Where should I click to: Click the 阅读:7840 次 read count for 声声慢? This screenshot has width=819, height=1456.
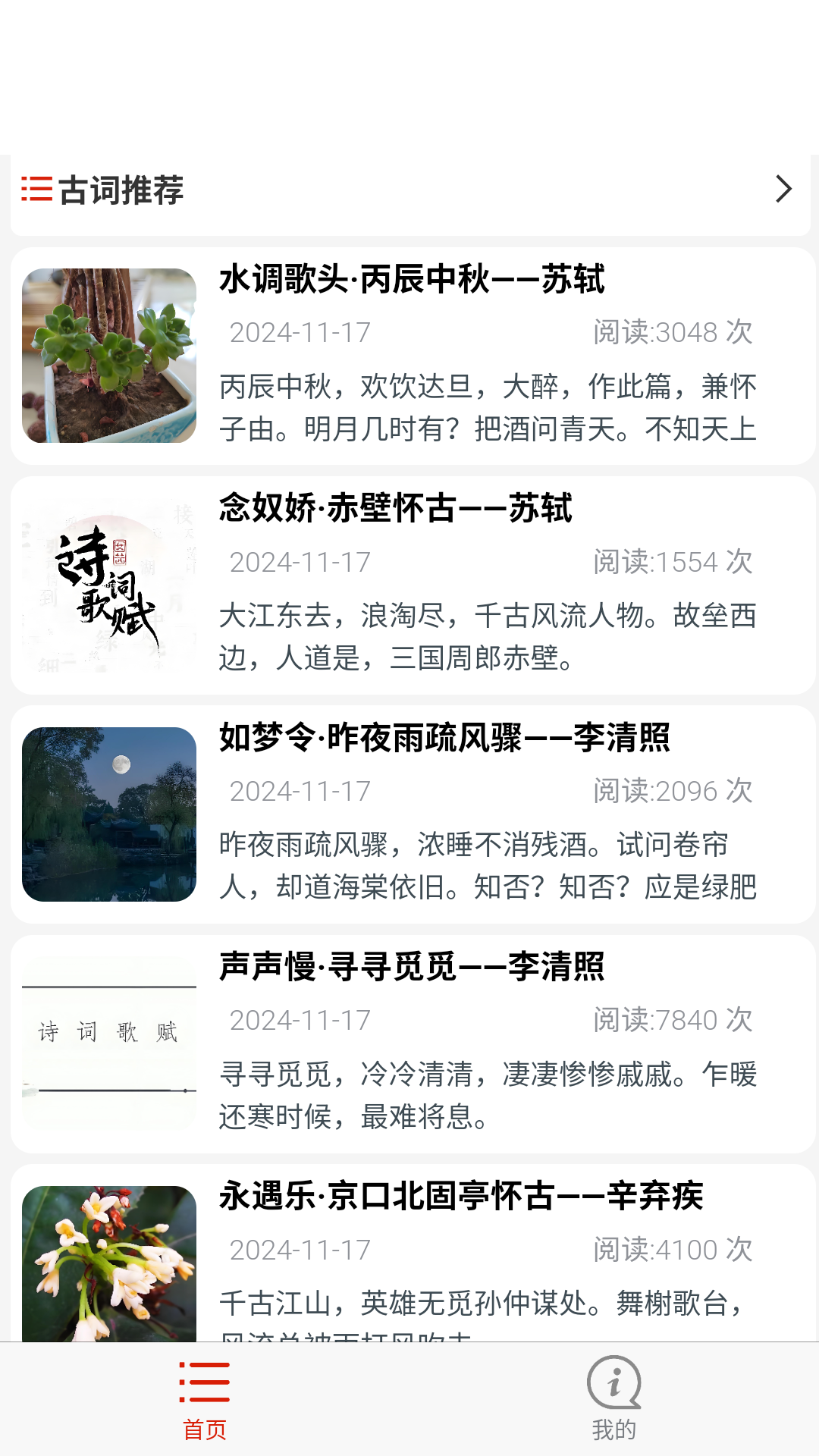tap(672, 1021)
